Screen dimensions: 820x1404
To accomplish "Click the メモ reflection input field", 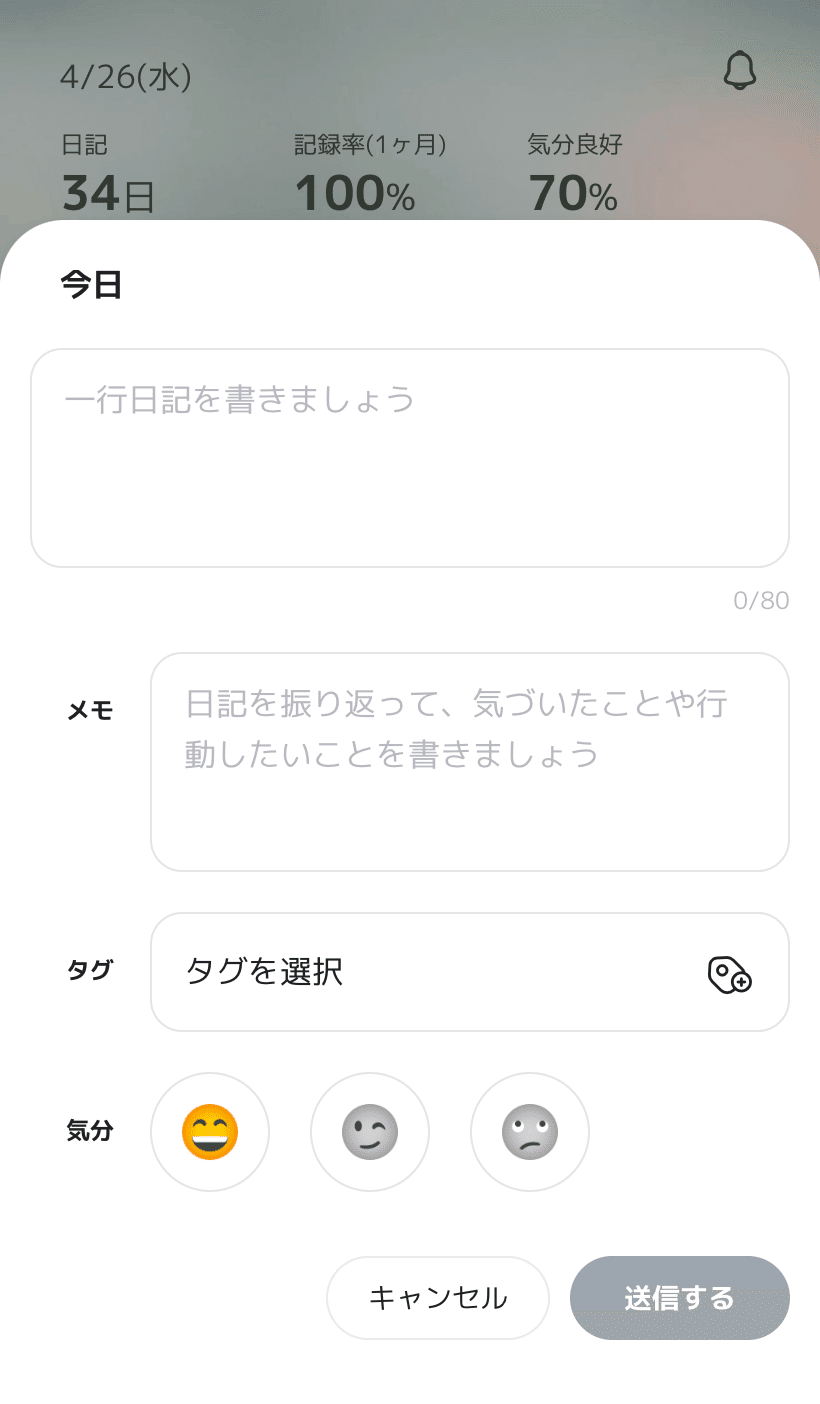I will (x=470, y=760).
